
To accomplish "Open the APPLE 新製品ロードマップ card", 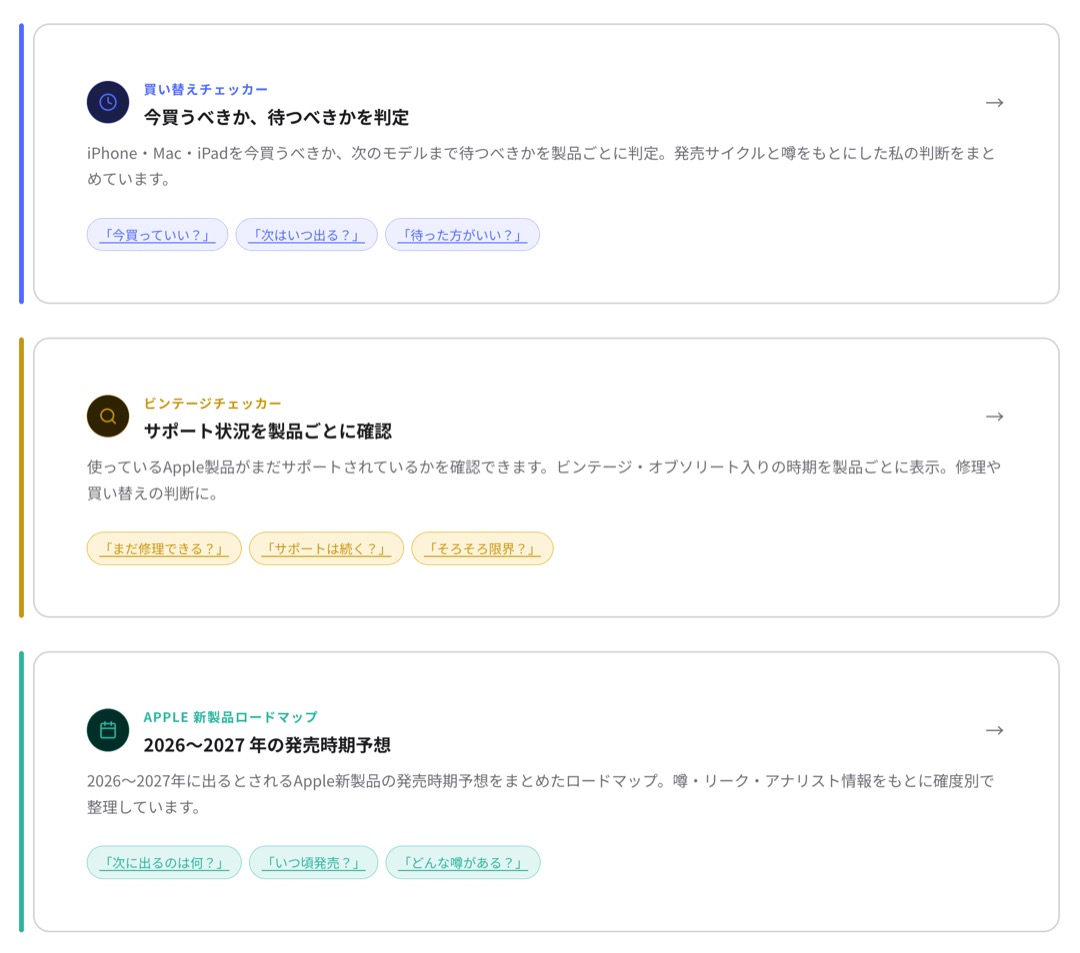I will click(x=266, y=745).
